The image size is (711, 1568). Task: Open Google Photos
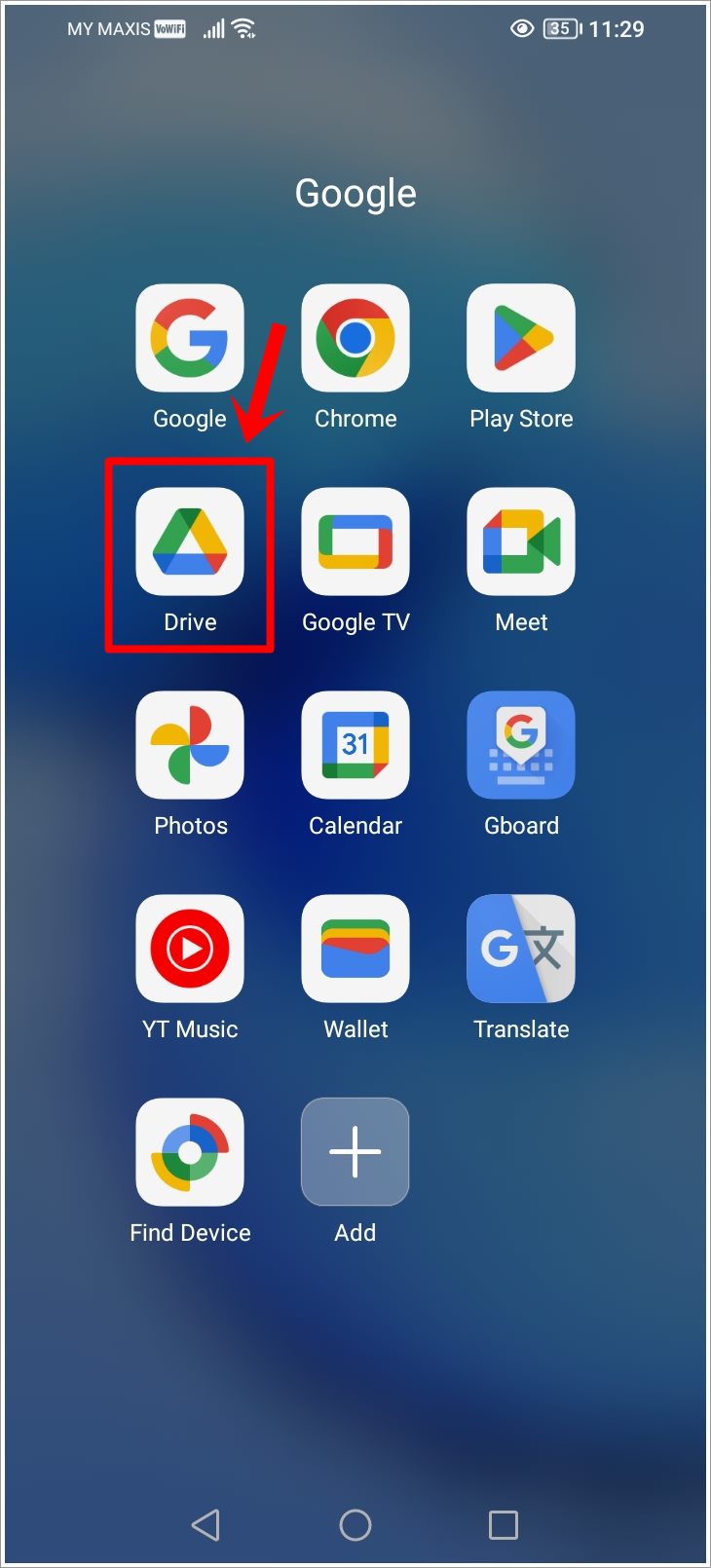[189, 745]
